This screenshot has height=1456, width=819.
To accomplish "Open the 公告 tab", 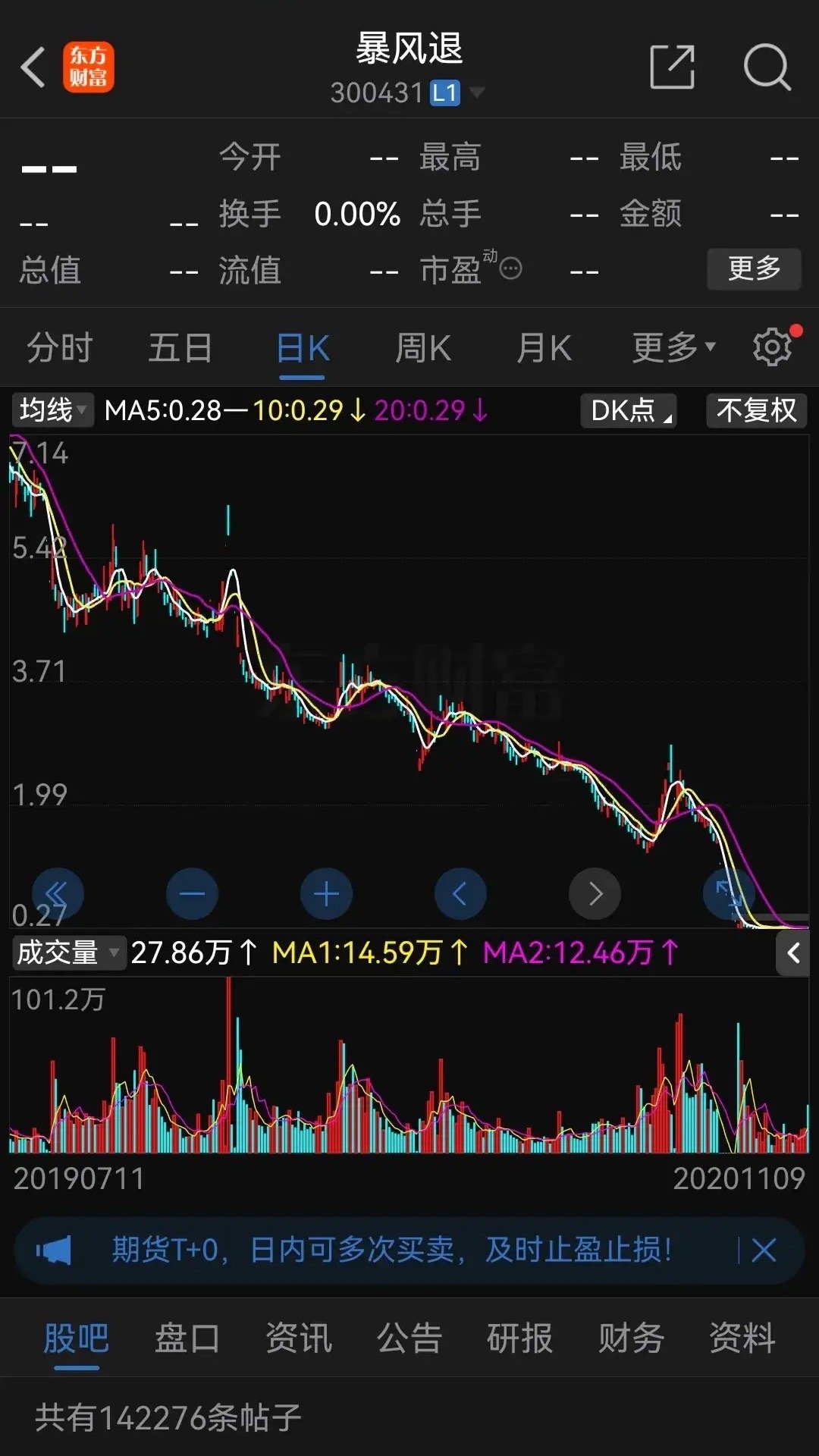I will tap(409, 1338).
